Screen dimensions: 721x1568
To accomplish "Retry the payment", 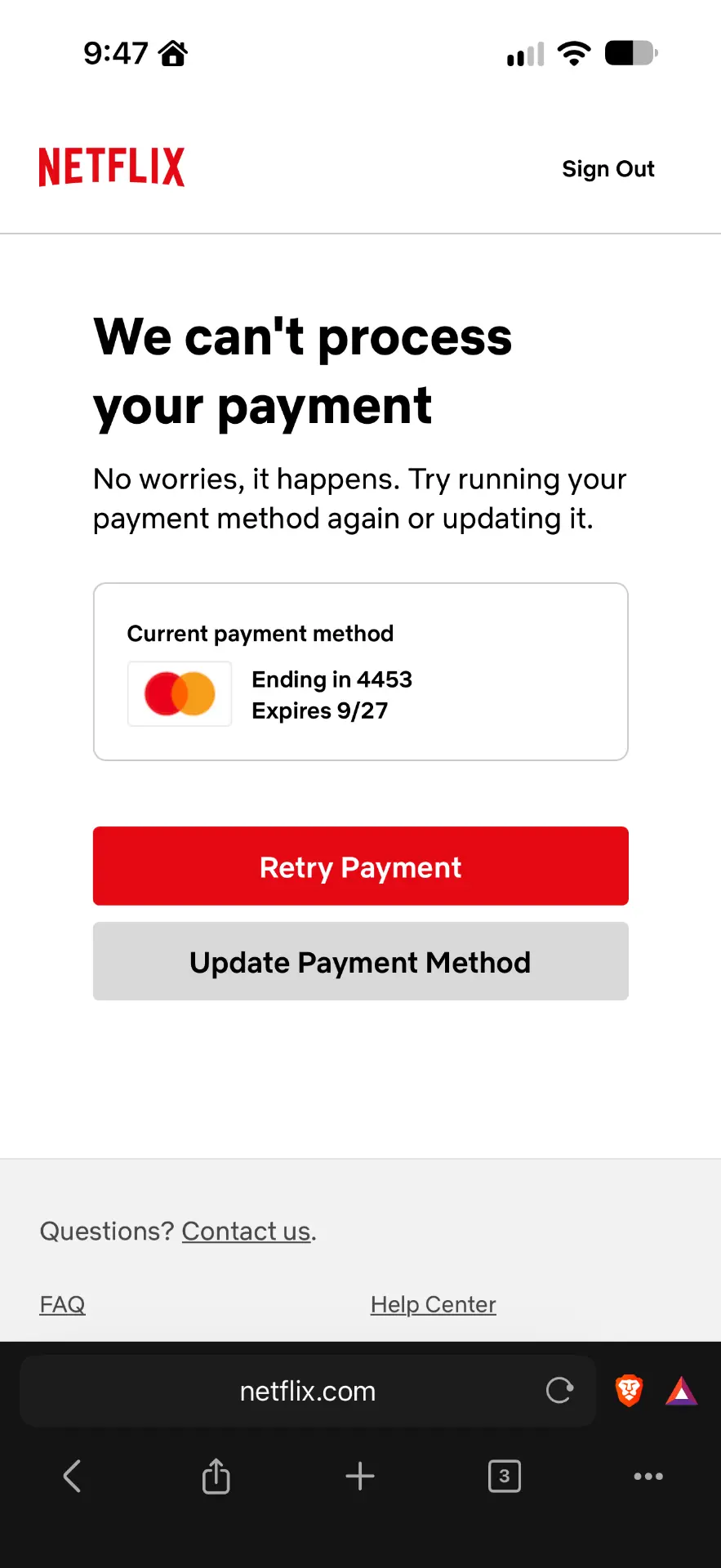I will (x=360, y=866).
